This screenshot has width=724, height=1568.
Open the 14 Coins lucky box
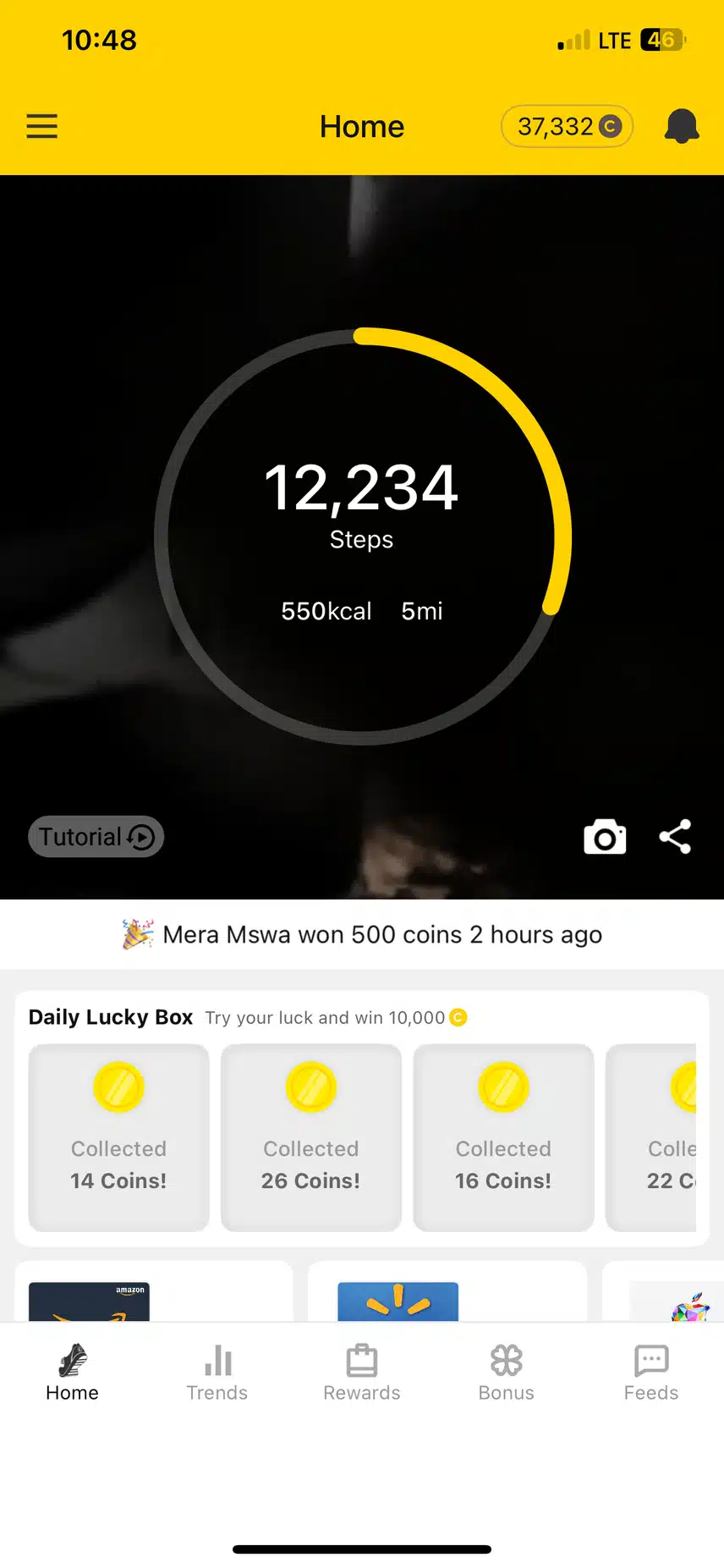[118, 1136]
